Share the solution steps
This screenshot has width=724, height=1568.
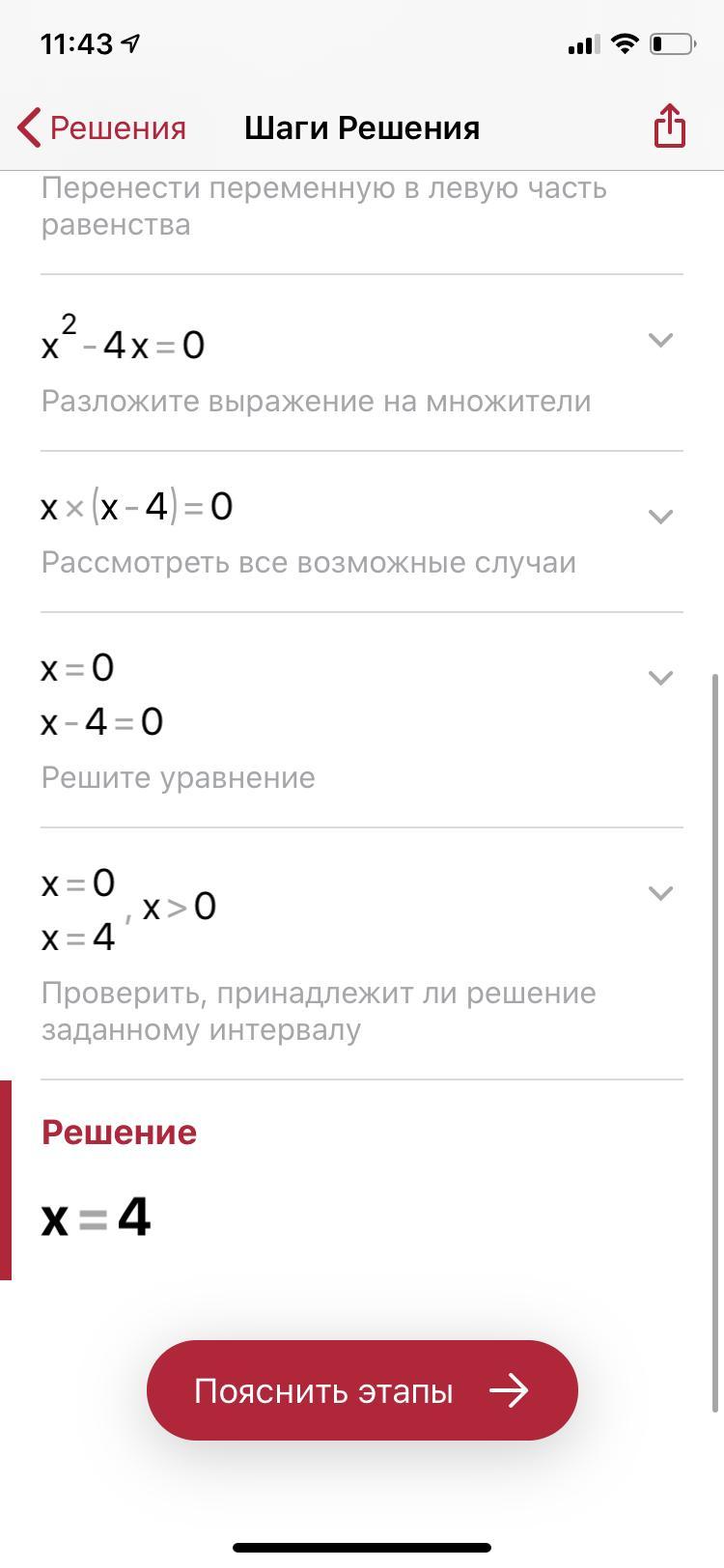click(x=669, y=126)
